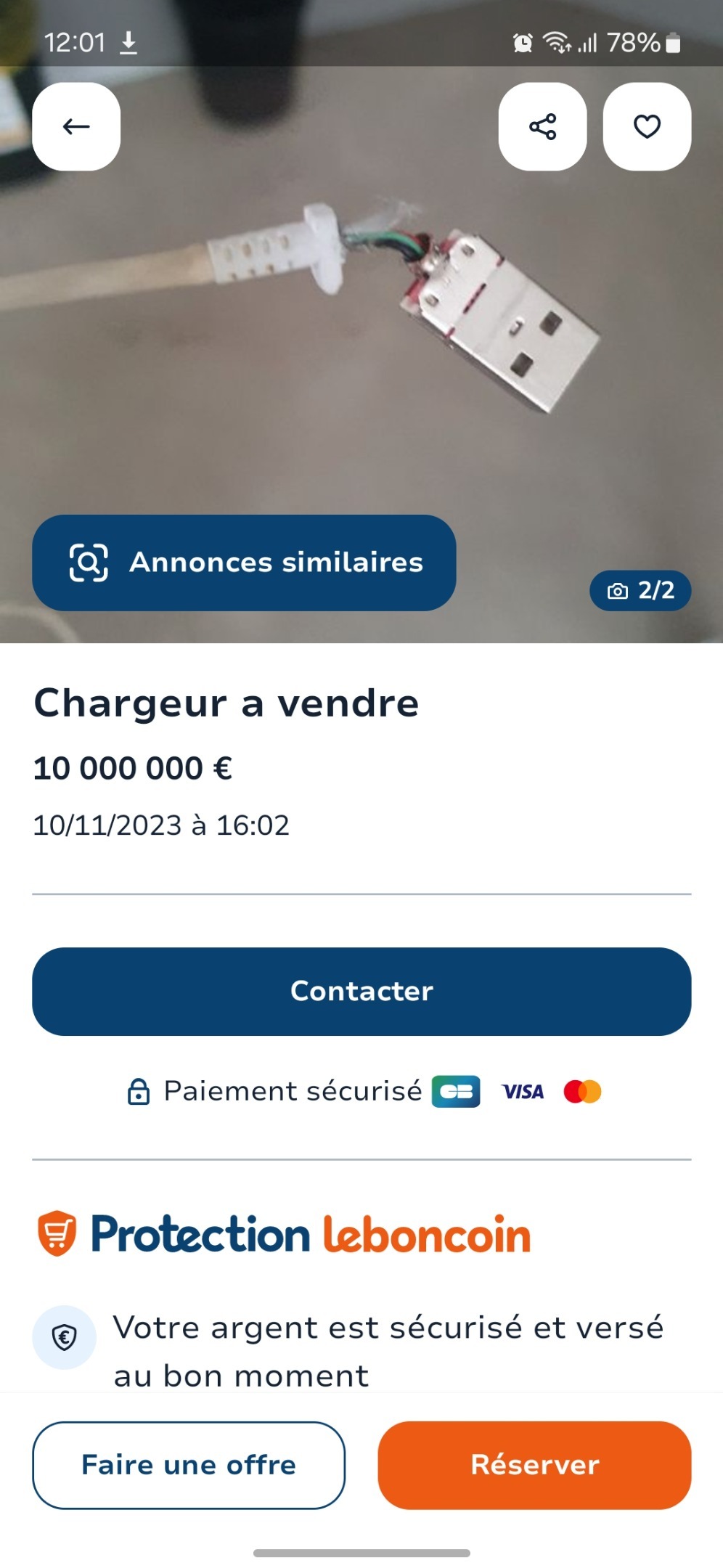Screen dimensions: 723x1568
Task: Open Annonces similaires
Action: point(244,563)
